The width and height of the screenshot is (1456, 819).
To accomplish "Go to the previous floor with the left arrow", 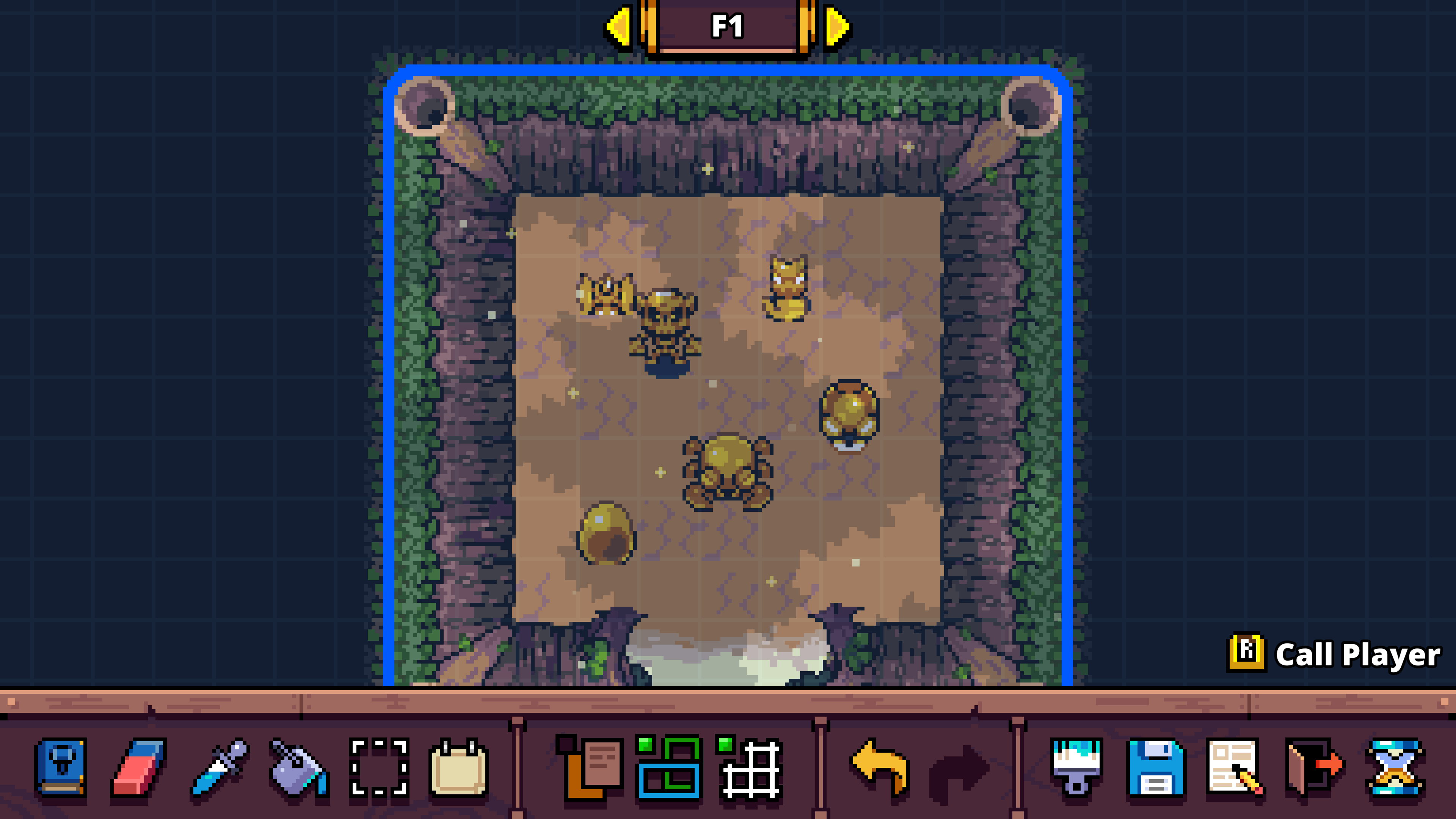I will coord(619,27).
